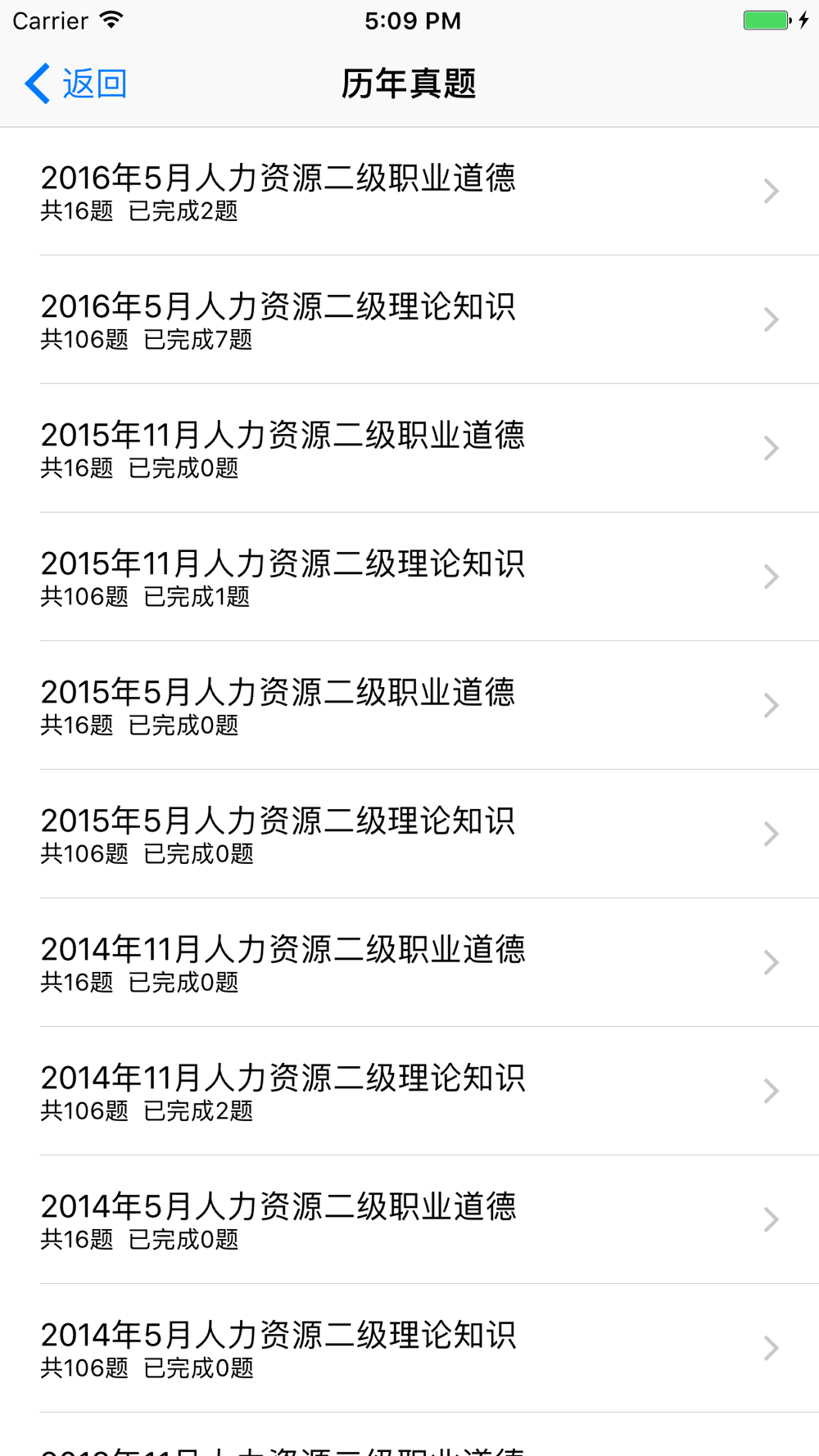The width and height of the screenshot is (819, 1456).
Task: Open 2014年11月人力资源二级理论知识 paper
Action: coord(409,1091)
